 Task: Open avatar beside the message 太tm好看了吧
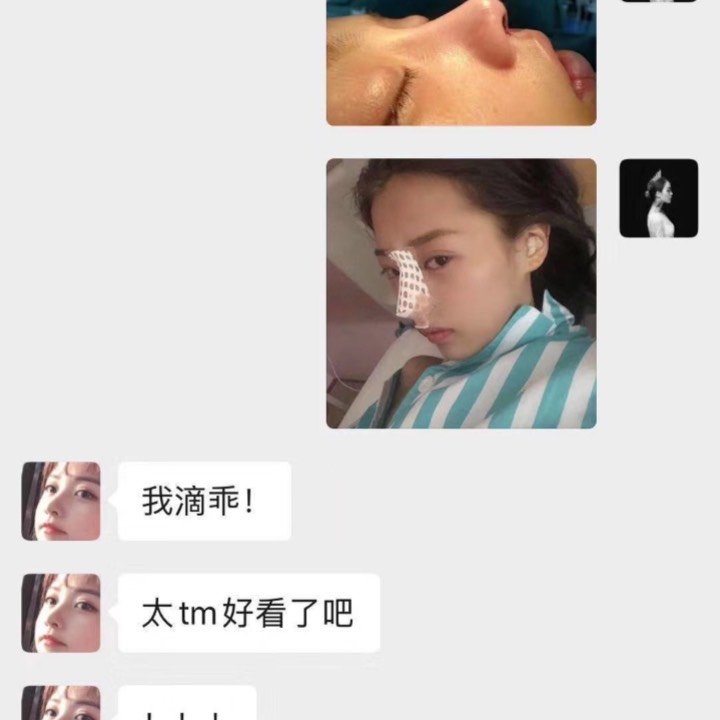point(61,613)
